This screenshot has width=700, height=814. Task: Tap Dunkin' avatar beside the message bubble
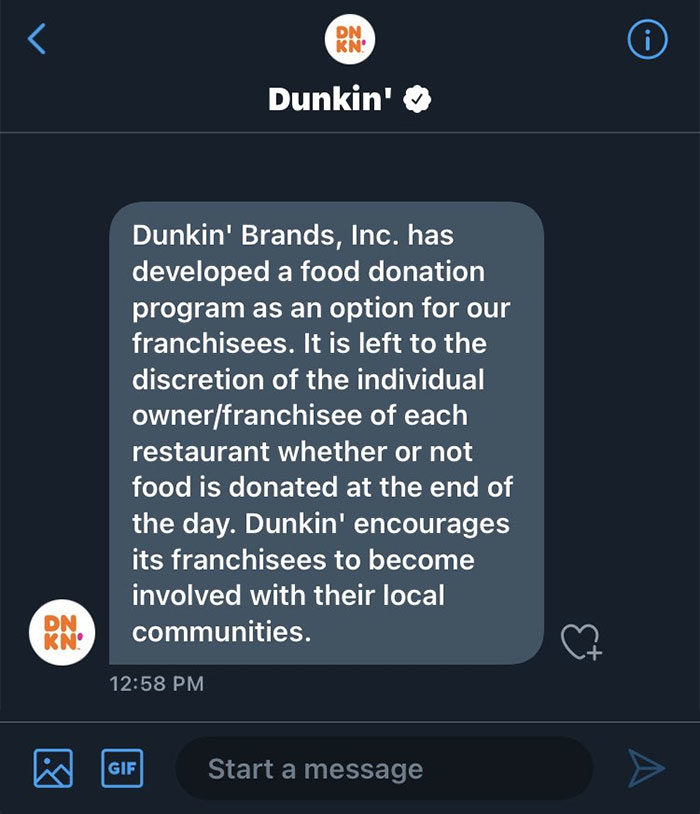(x=62, y=632)
